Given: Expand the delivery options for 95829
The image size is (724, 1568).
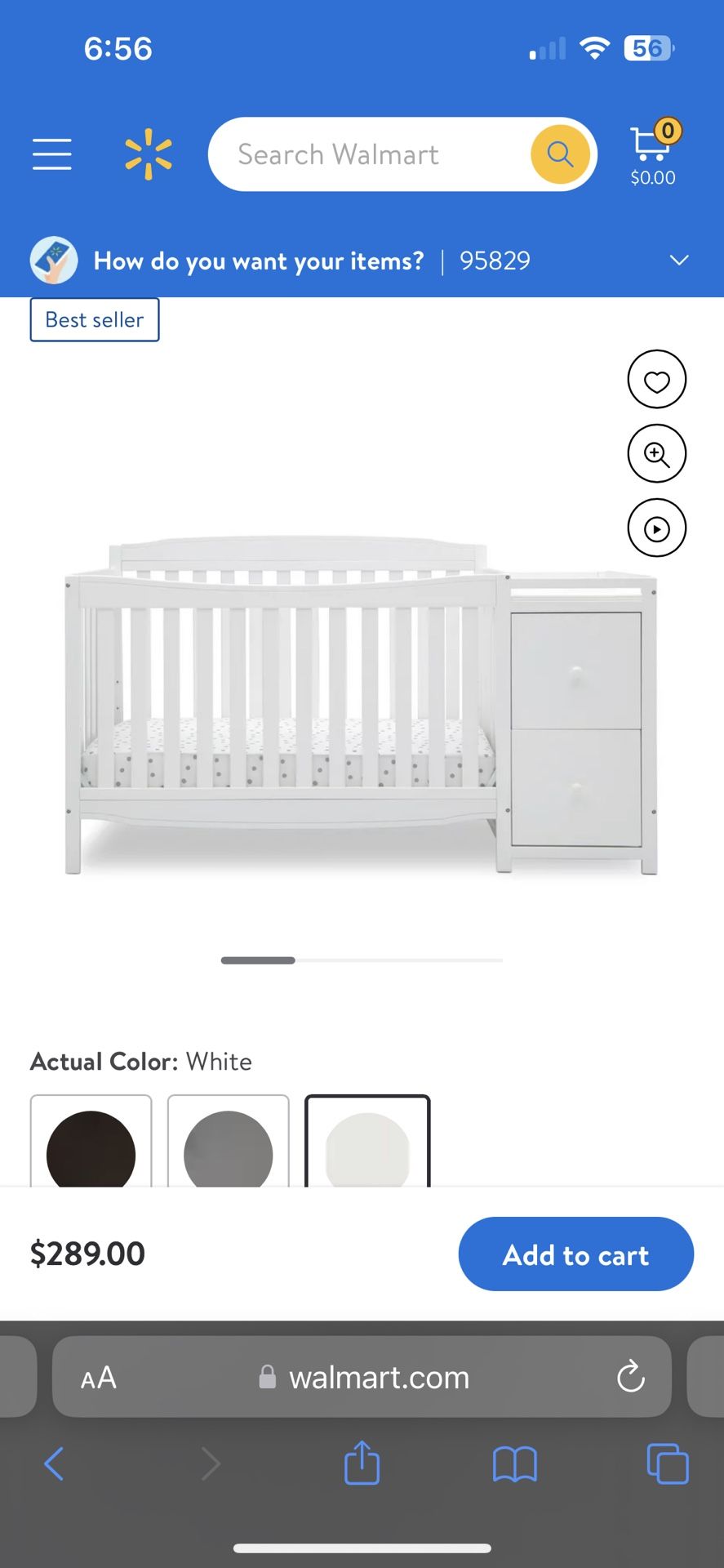Looking at the screenshot, I should pos(678,261).
